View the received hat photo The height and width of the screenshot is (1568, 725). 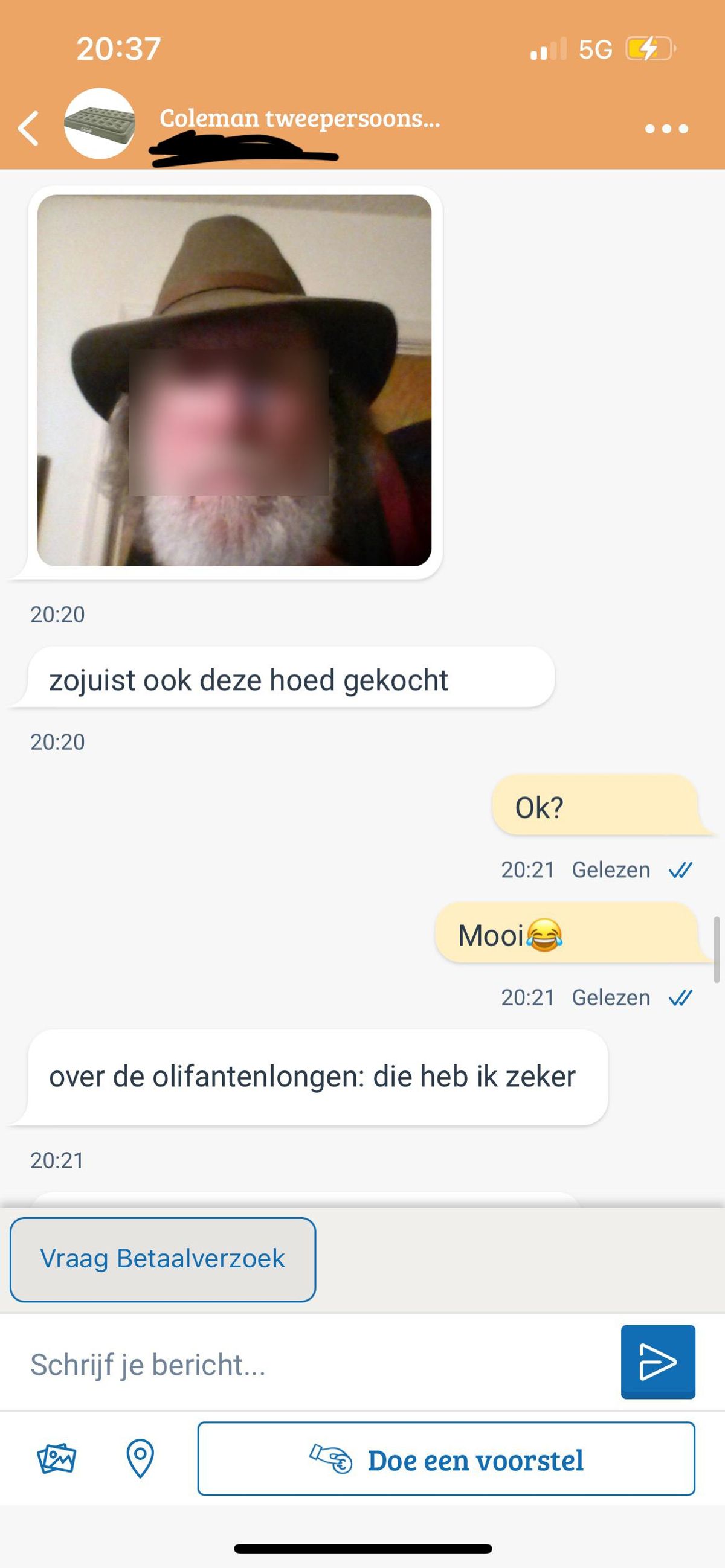(x=234, y=380)
